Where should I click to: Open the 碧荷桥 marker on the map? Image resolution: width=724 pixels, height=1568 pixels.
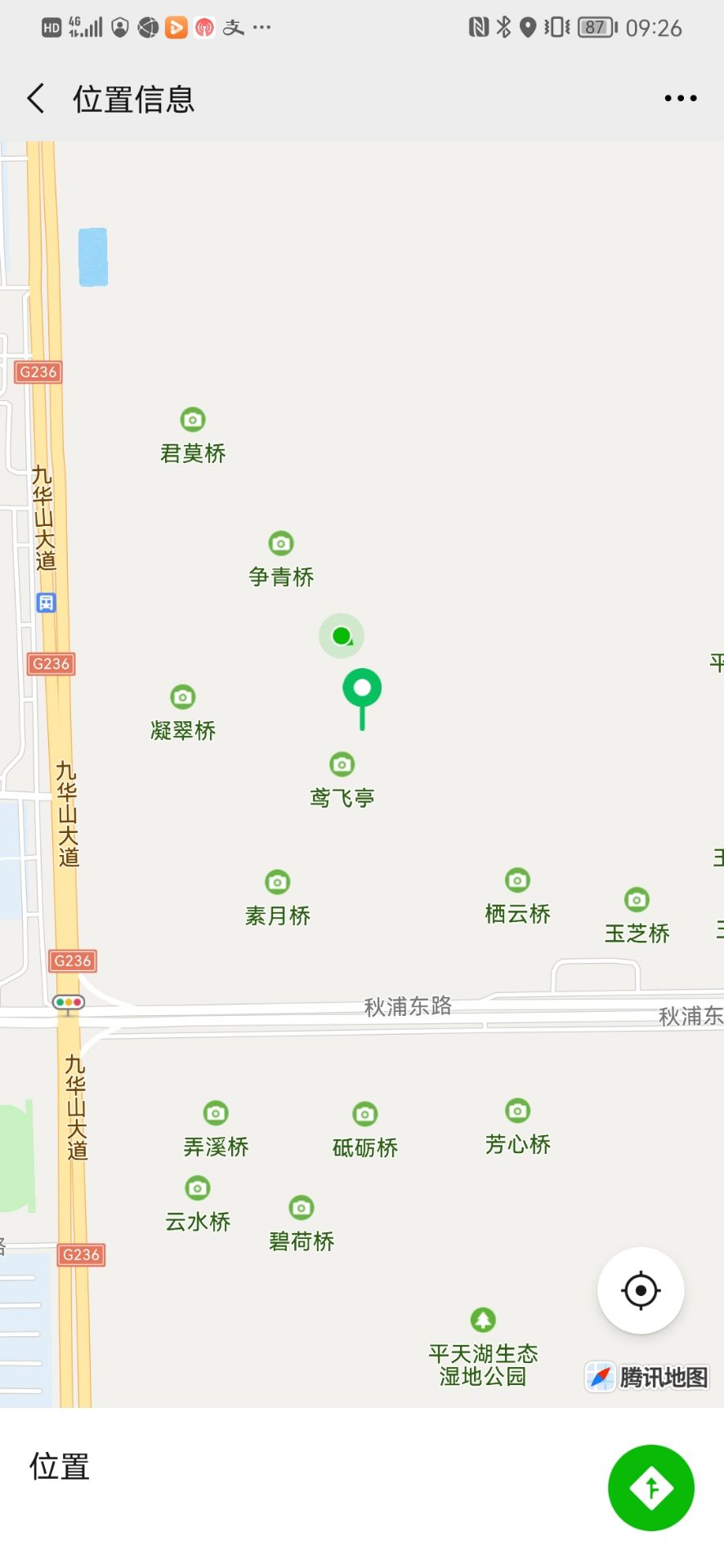302,1208
